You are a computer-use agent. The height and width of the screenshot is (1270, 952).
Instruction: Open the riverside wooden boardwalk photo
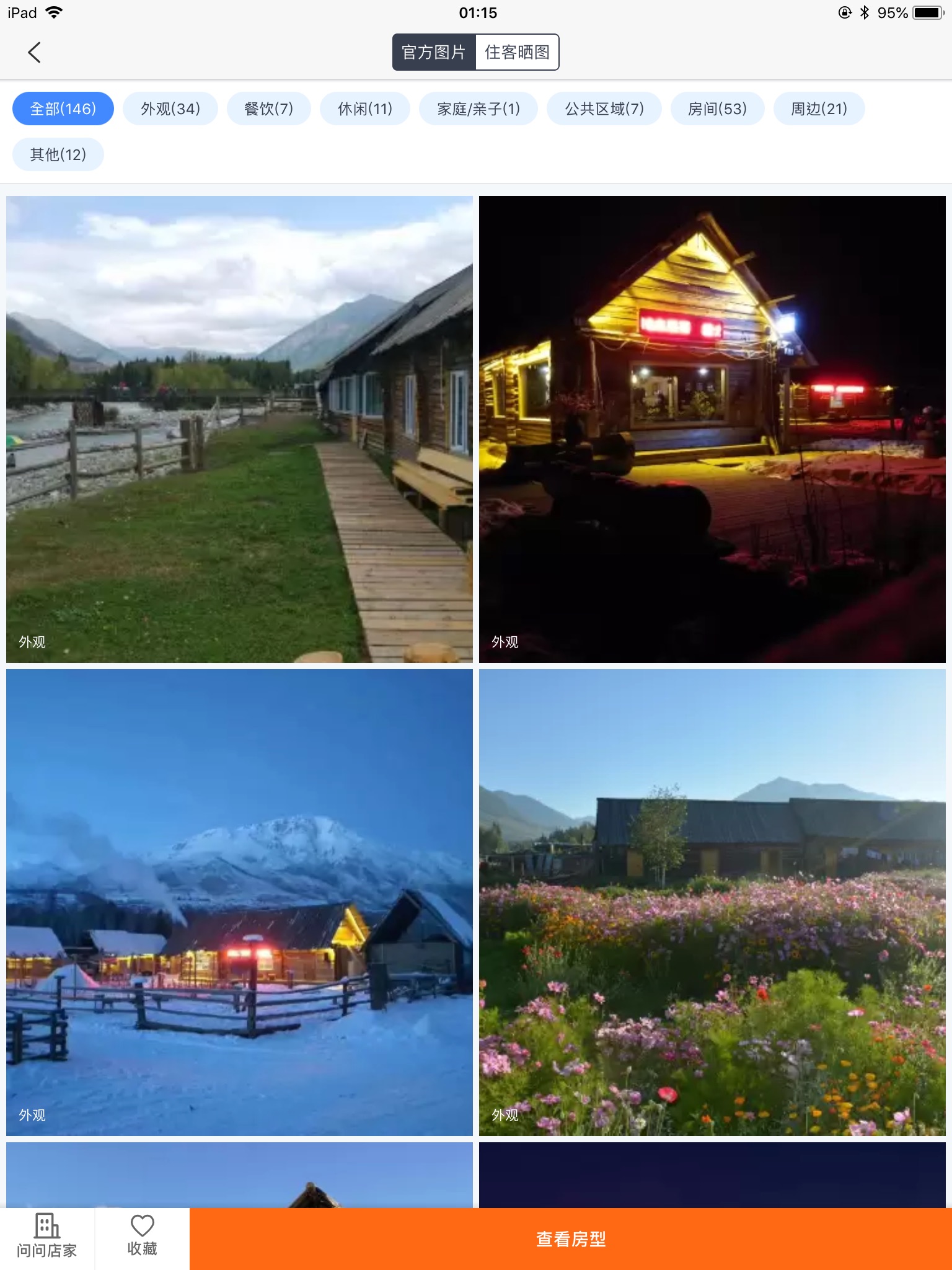[x=239, y=429]
